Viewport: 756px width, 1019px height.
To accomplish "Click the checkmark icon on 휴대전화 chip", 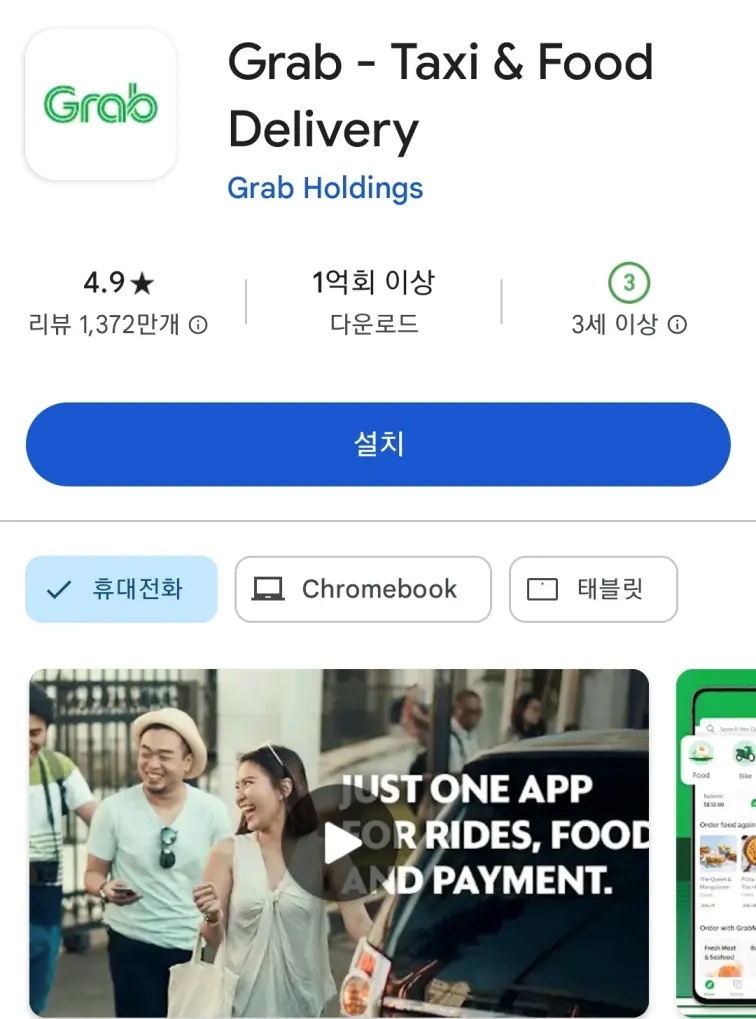I will pos(57,589).
